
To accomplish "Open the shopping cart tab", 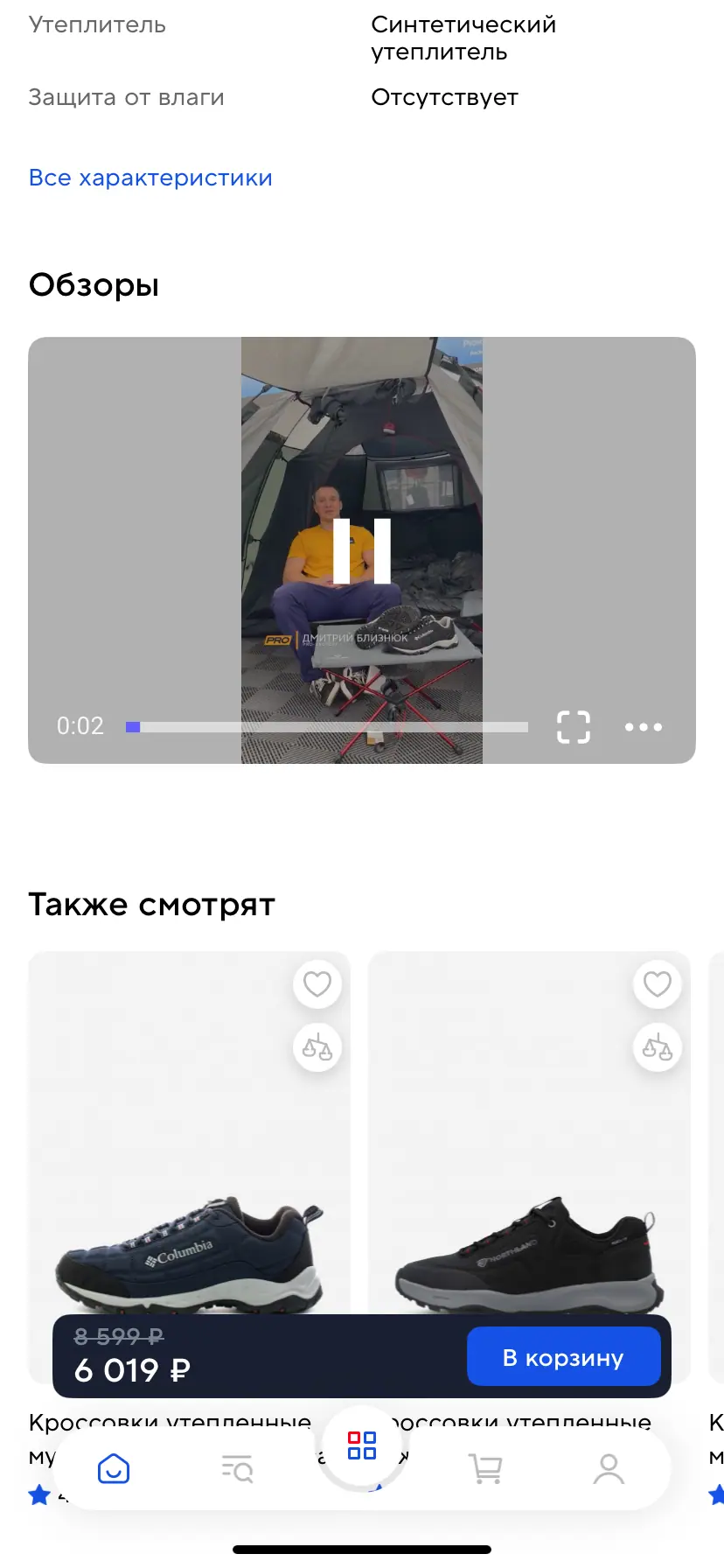I will [486, 1469].
